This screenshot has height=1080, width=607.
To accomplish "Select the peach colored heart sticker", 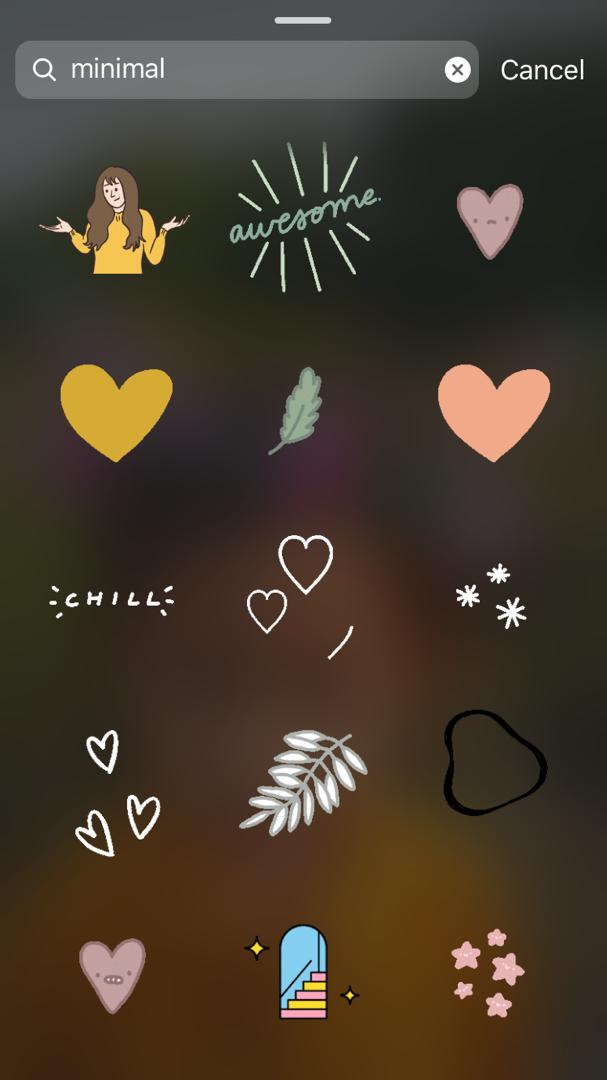I will (493, 412).
